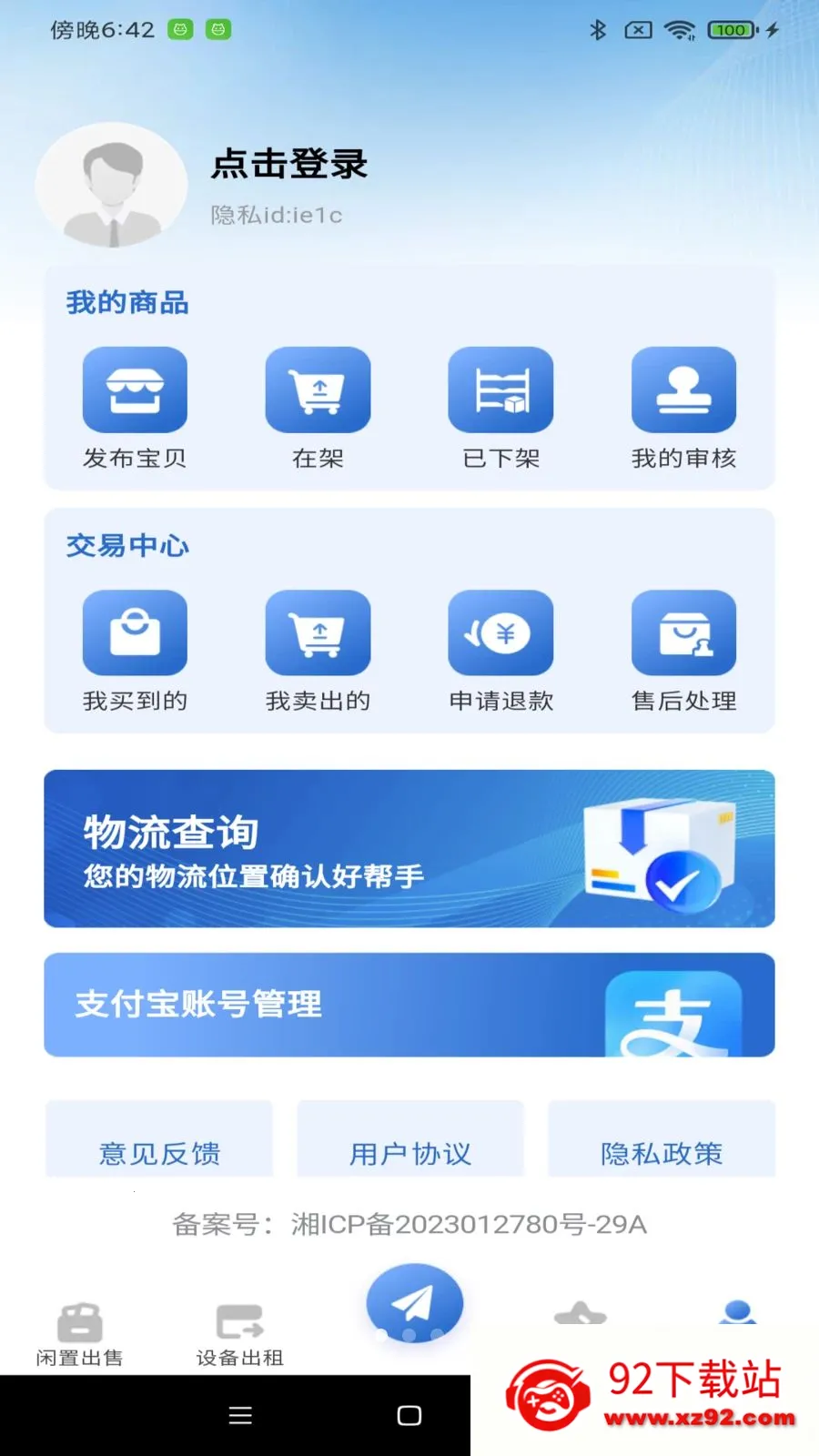Tap the central paper plane publish button
The image size is (819, 1456).
(413, 1301)
